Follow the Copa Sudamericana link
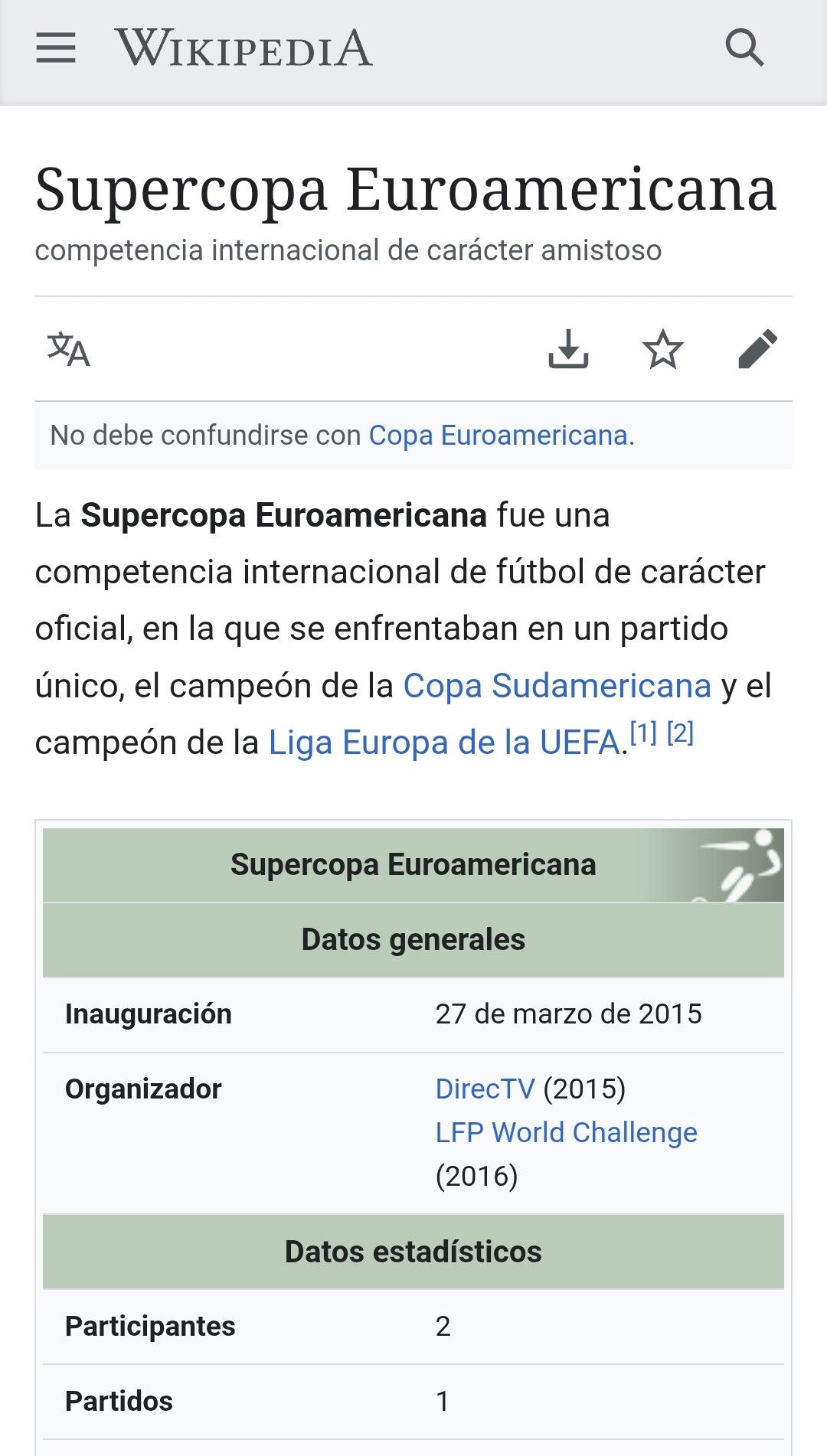827x1456 pixels. click(x=557, y=685)
